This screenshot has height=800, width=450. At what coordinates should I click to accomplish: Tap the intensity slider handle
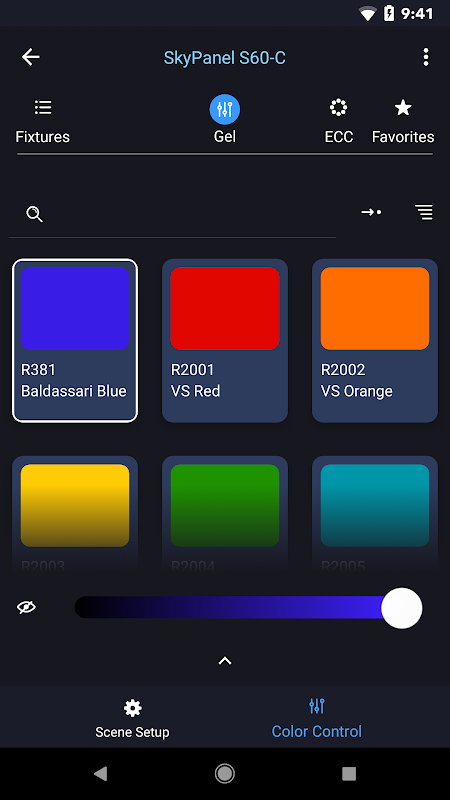coord(402,608)
